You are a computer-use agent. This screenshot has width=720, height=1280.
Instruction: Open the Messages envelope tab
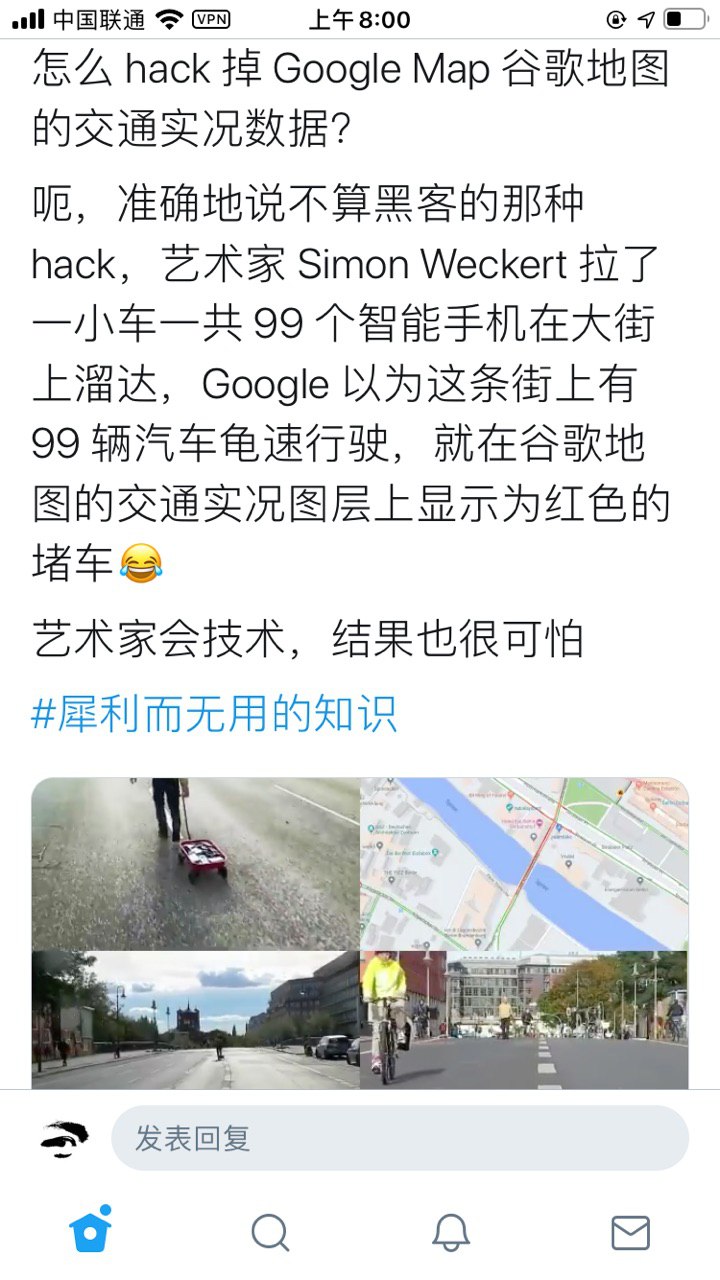630,1232
